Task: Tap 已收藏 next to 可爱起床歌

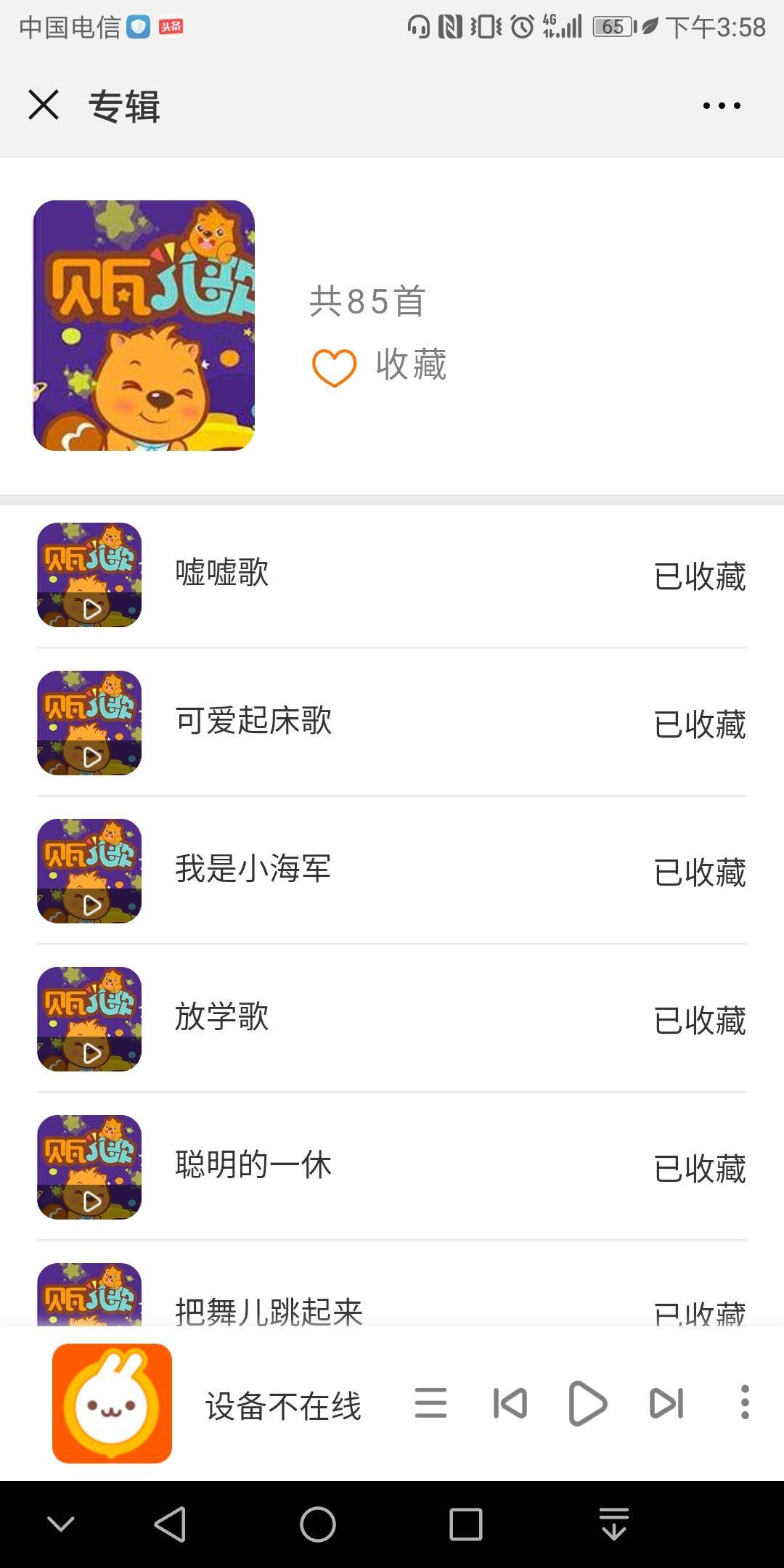Action: click(x=698, y=724)
